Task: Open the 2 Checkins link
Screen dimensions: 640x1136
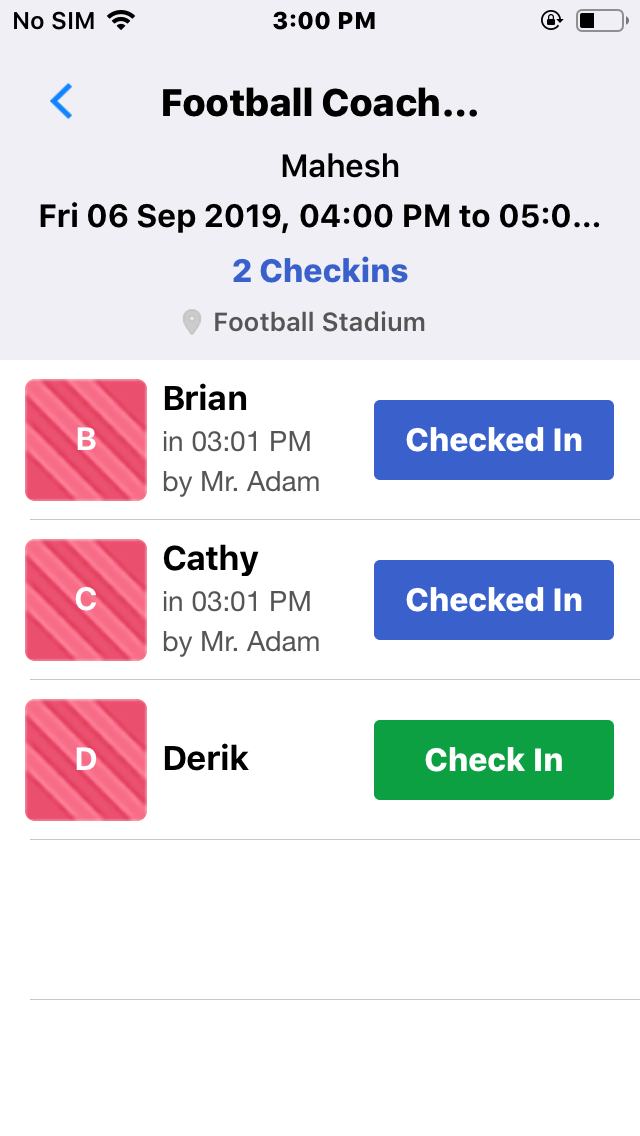Action: [320, 271]
